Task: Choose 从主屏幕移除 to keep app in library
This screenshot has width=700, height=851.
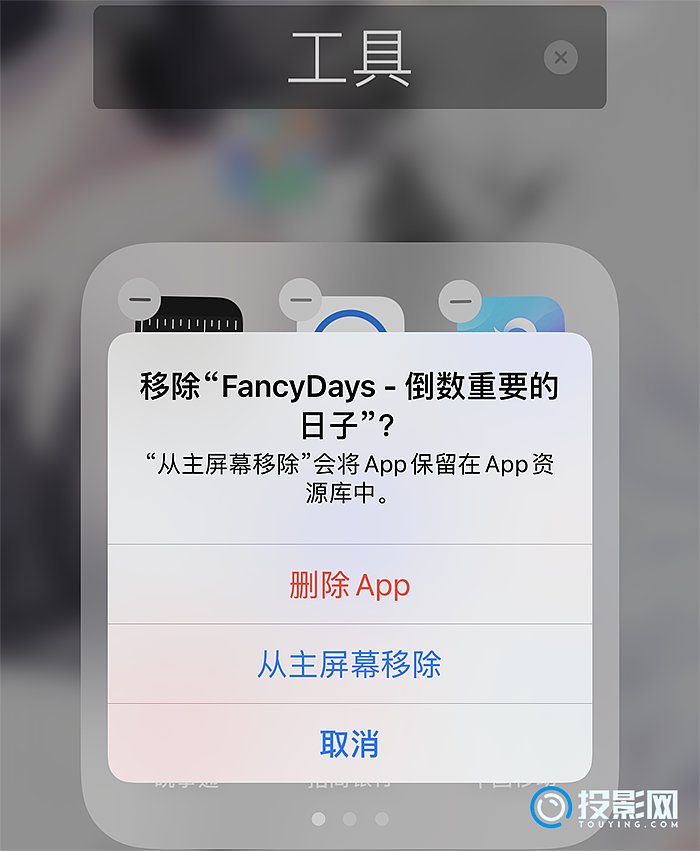Action: [x=349, y=665]
